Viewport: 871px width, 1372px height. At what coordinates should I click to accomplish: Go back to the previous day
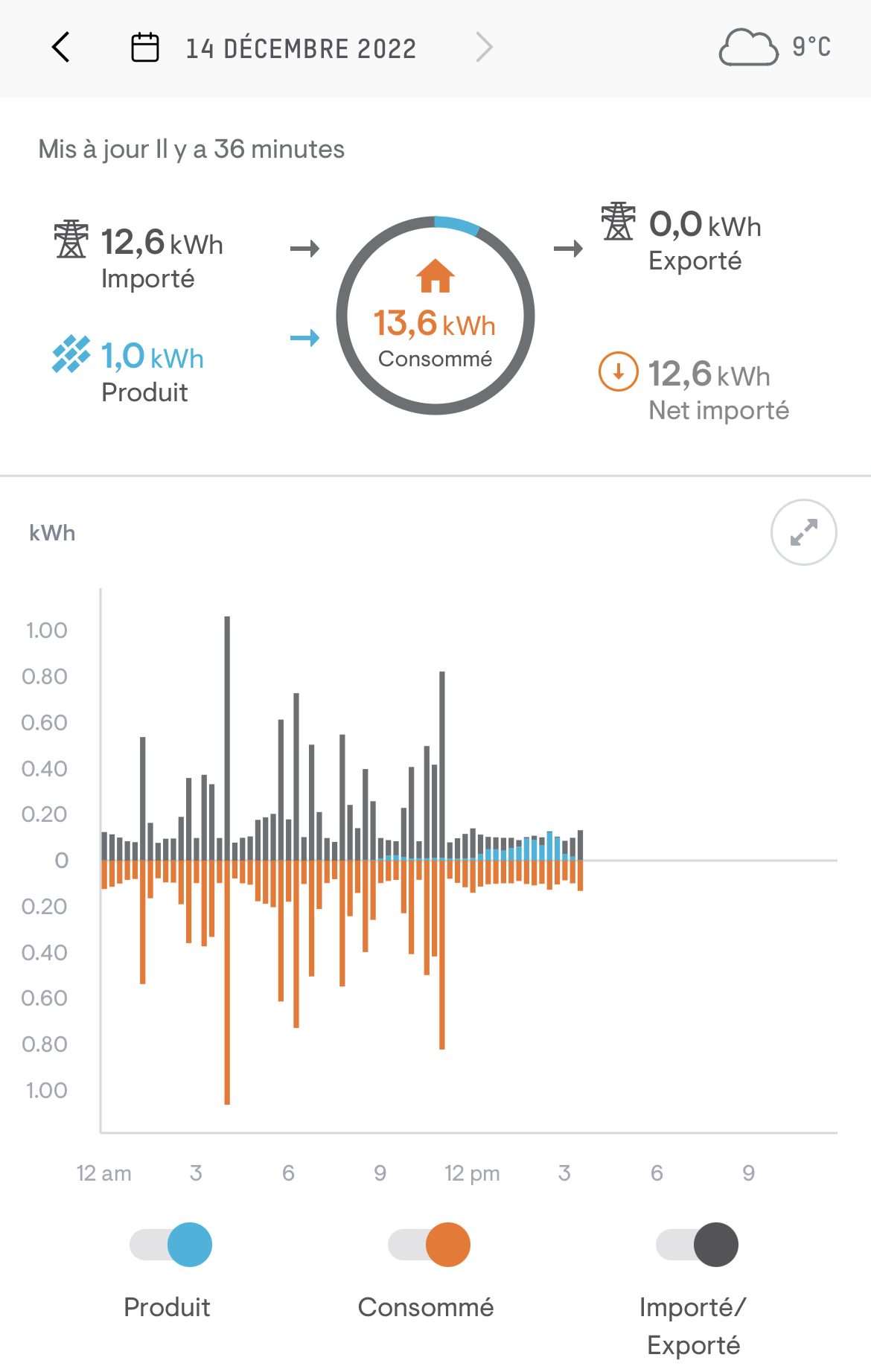click(61, 48)
